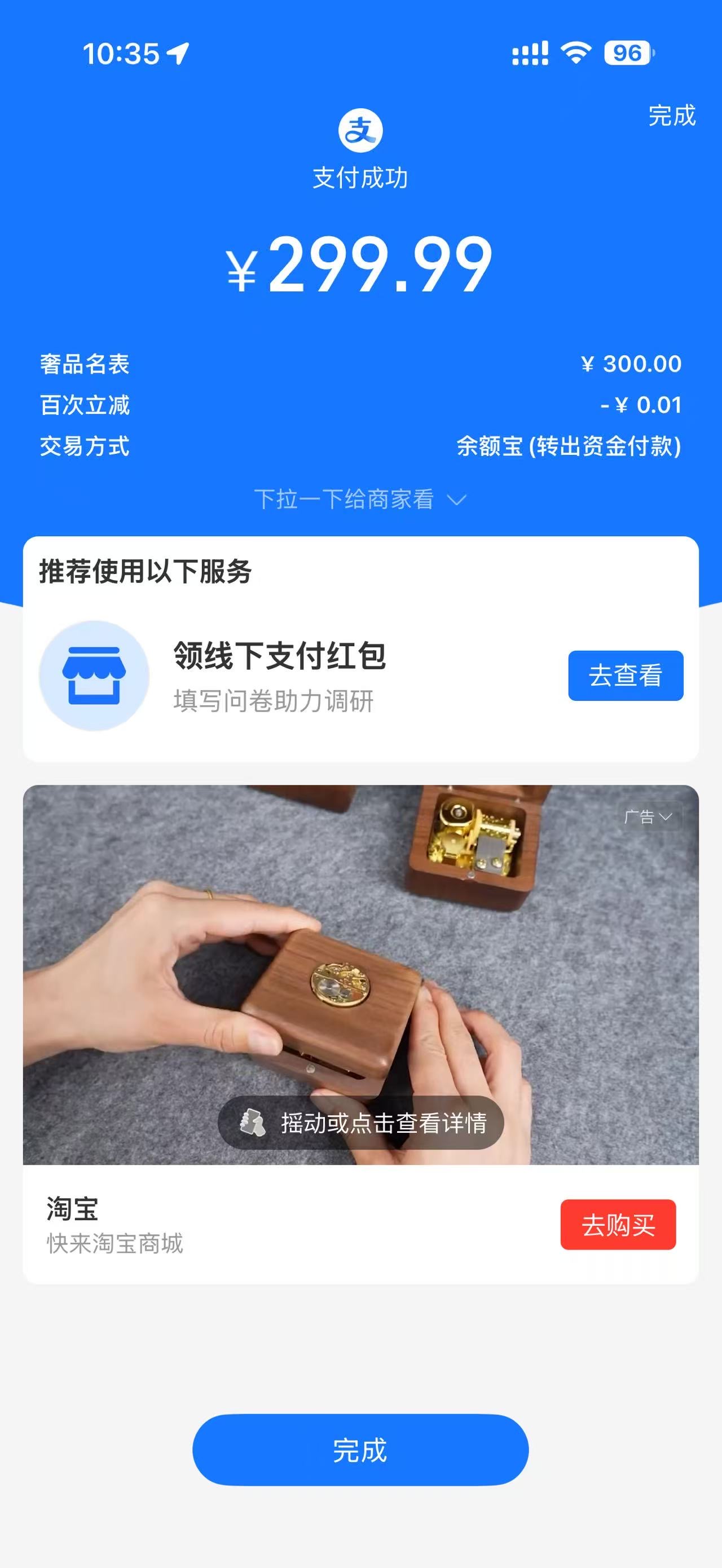The height and width of the screenshot is (1568, 722).
Task: Tap 去查看 for offline payment red packet
Action: pos(625,675)
